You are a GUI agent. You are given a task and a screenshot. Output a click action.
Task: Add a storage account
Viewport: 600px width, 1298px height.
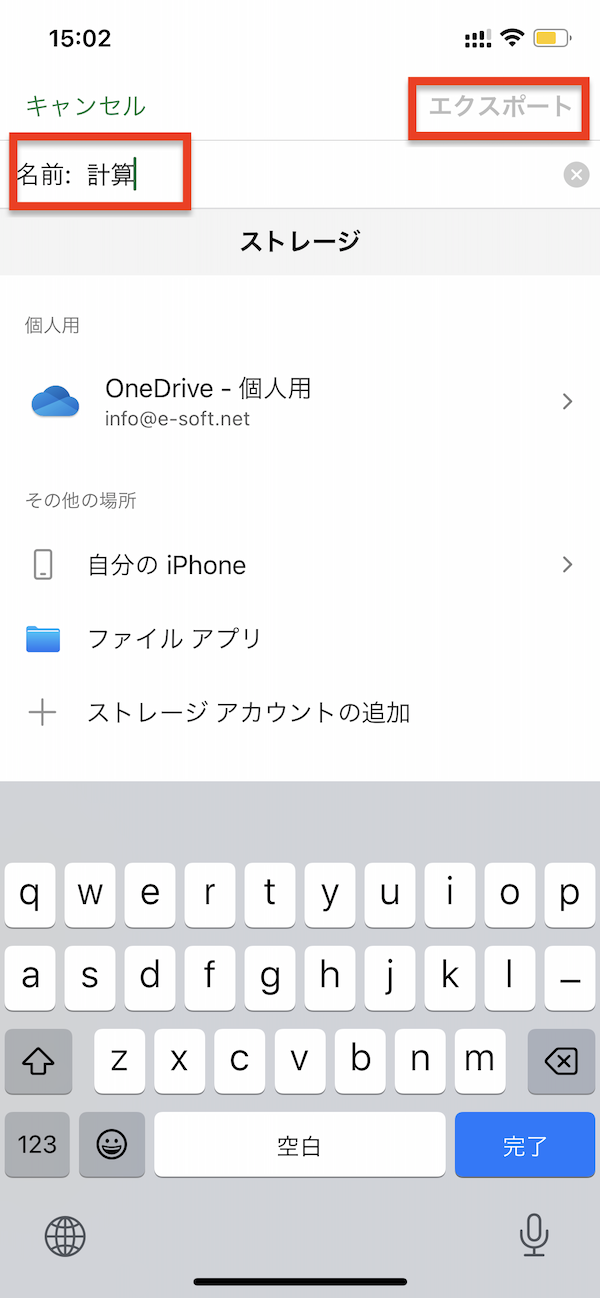click(300, 713)
